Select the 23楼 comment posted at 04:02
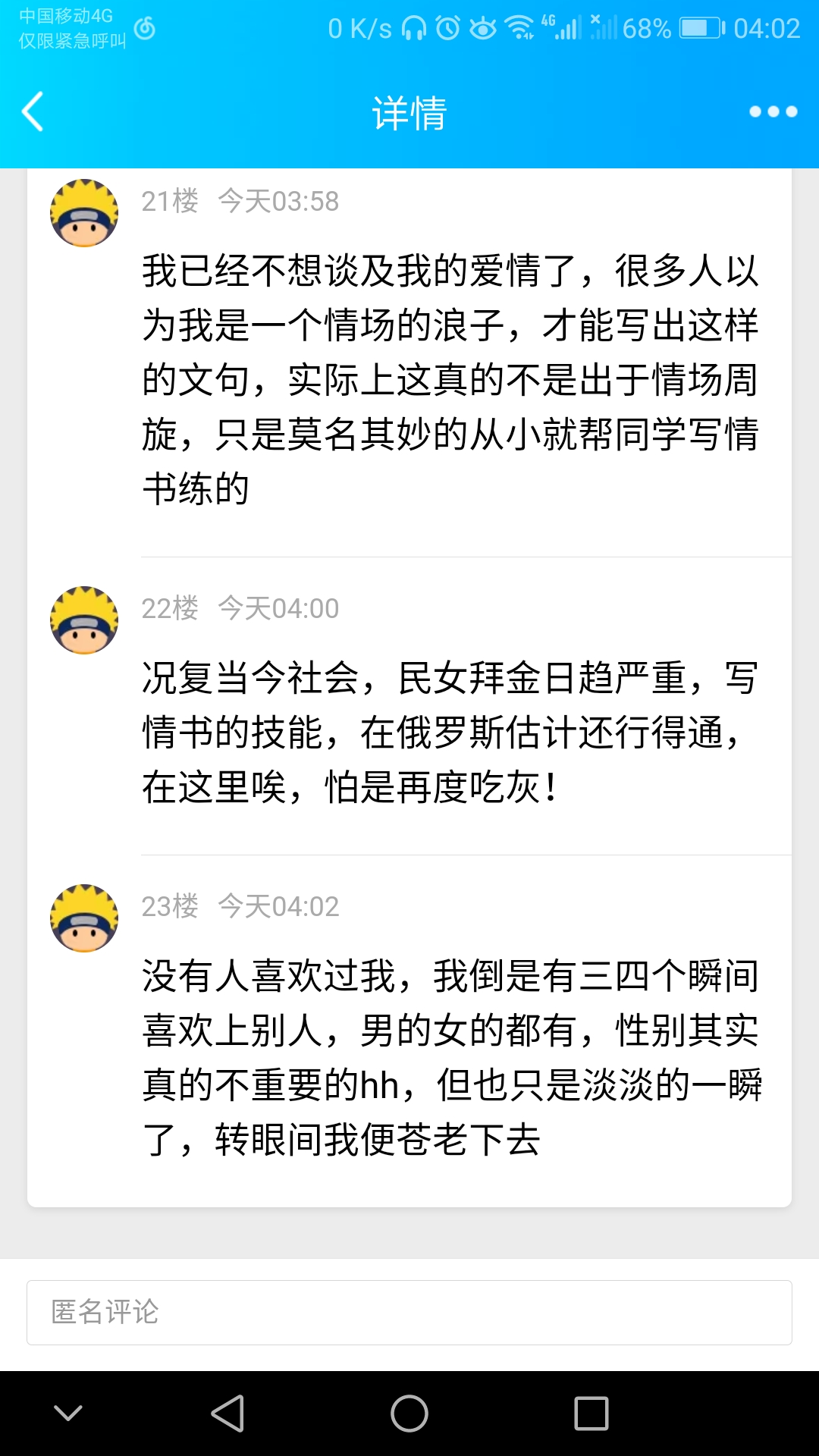This screenshot has height=1456, width=819. [x=450, y=1057]
